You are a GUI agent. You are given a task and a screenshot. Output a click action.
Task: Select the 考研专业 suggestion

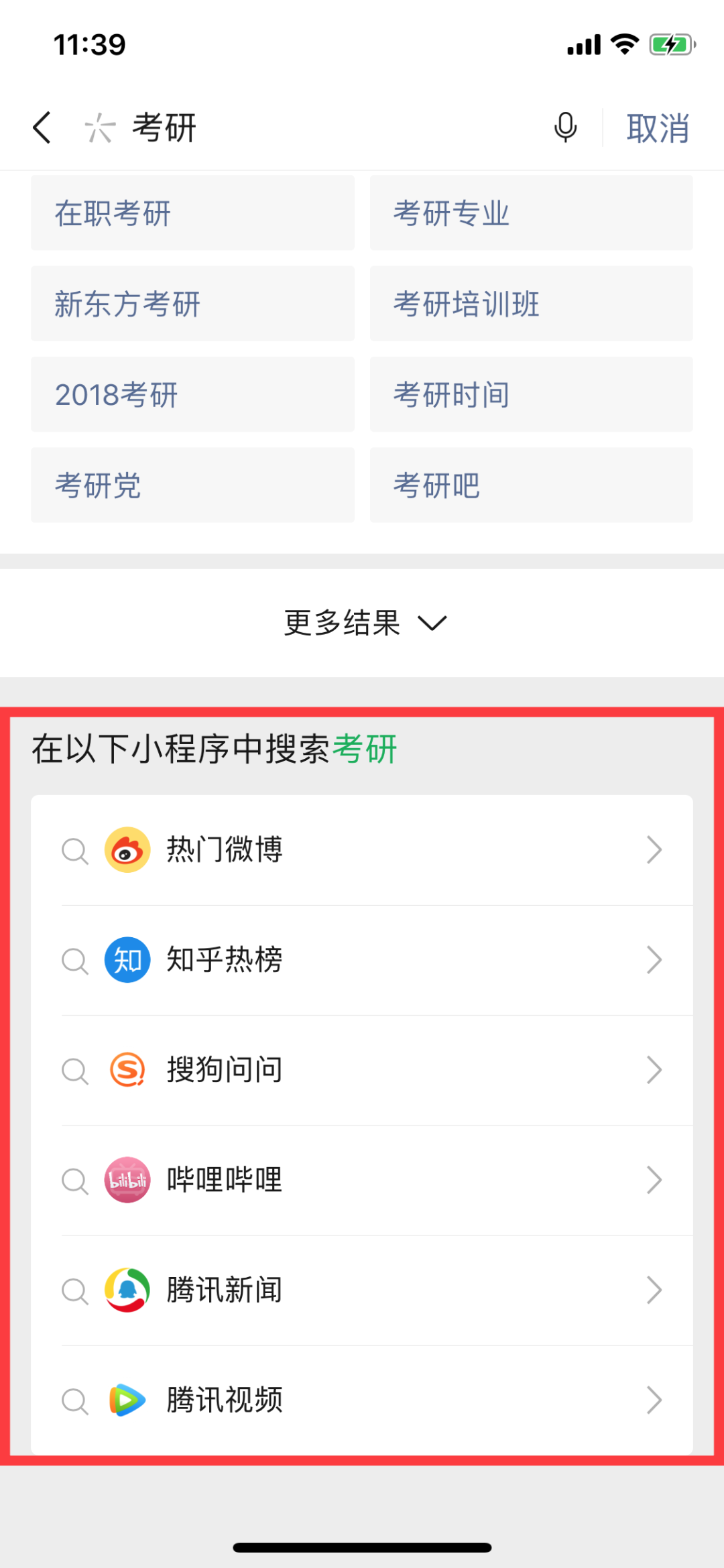coord(532,213)
